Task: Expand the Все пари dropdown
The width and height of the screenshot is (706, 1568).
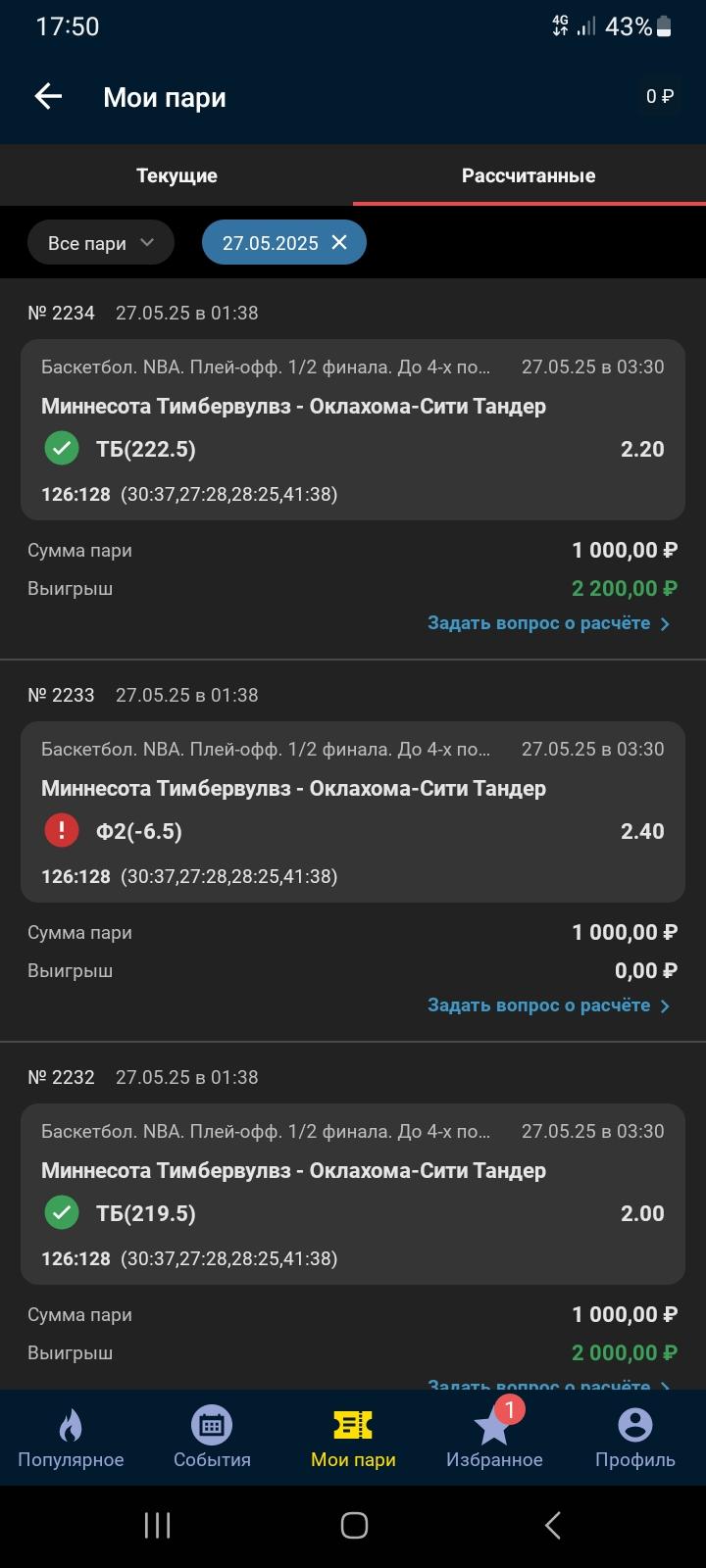Action: tap(101, 243)
